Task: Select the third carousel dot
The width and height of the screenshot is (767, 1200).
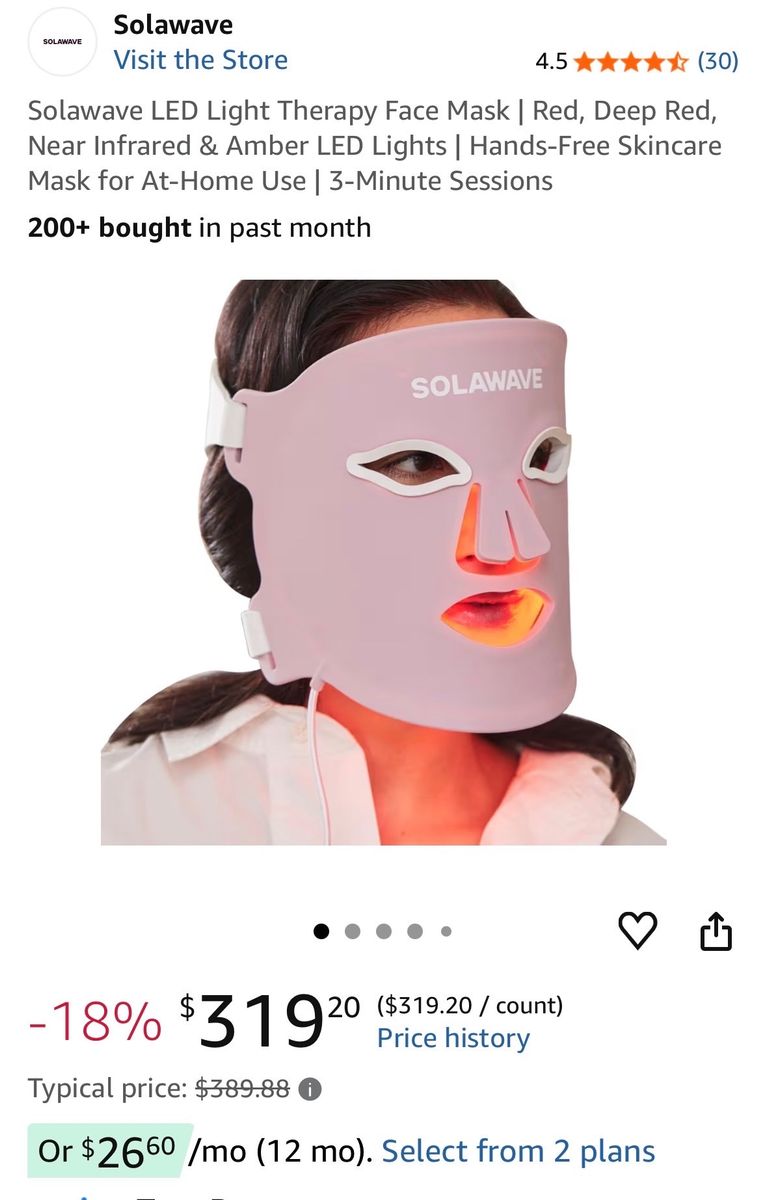Action: click(383, 931)
